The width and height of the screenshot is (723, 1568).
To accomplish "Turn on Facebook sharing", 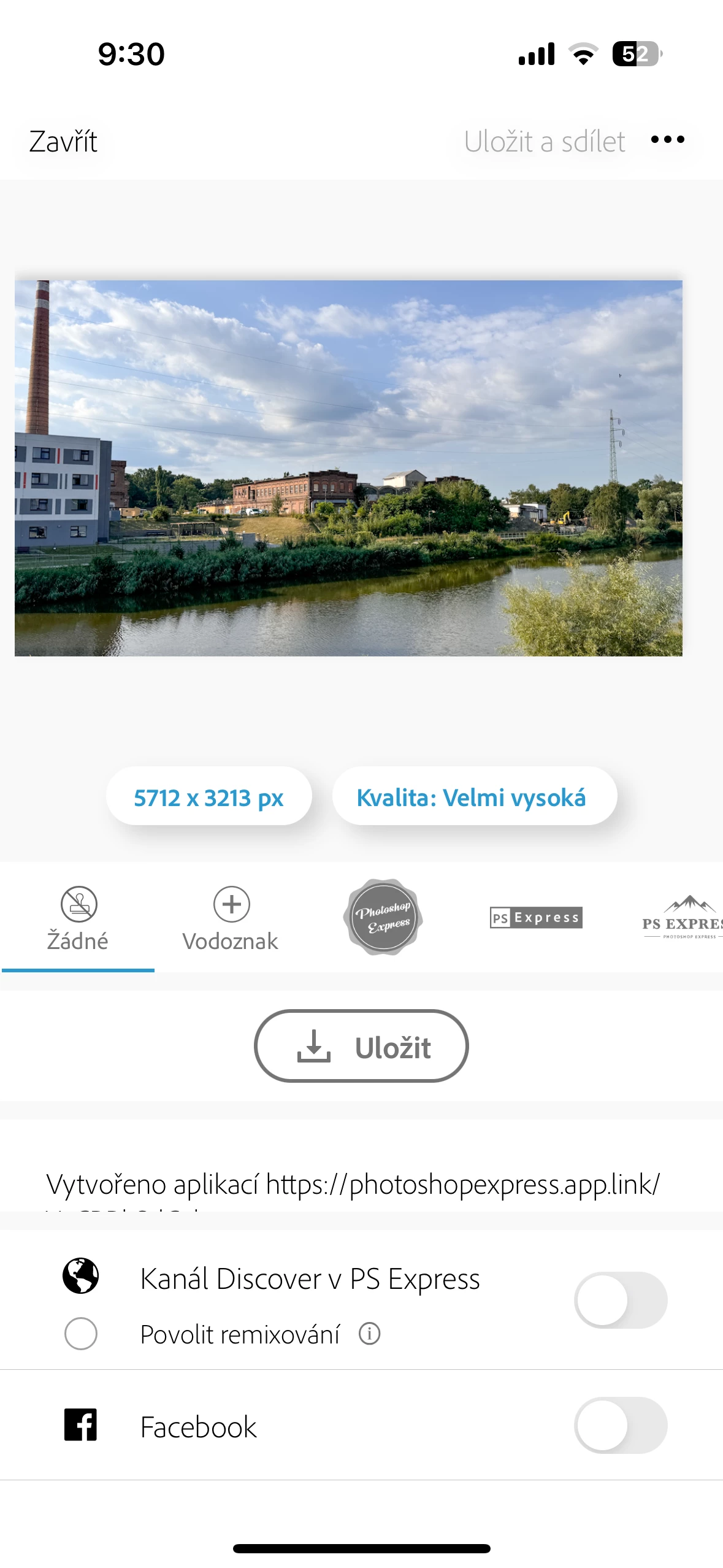I will [x=620, y=1424].
